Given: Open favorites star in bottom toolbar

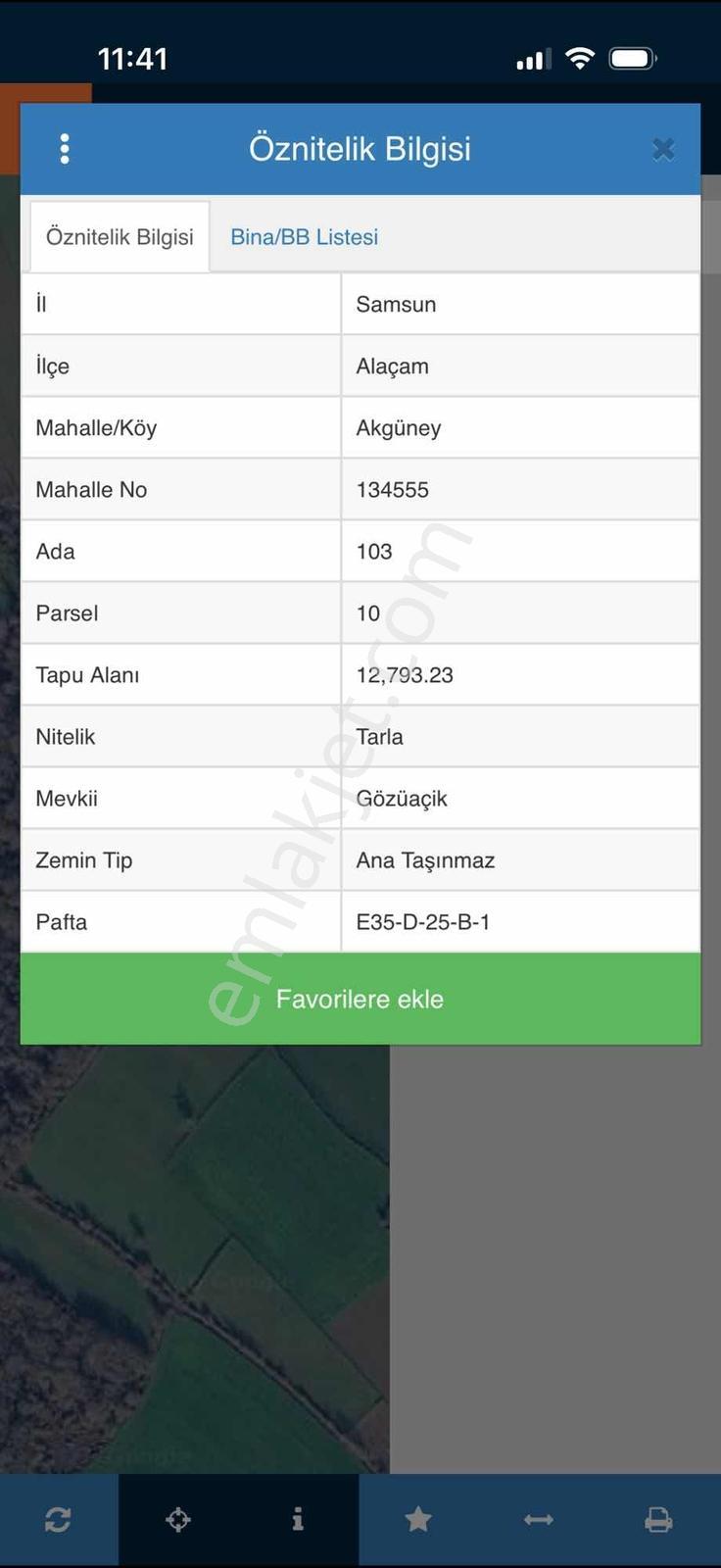Looking at the screenshot, I should (418, 1519).
